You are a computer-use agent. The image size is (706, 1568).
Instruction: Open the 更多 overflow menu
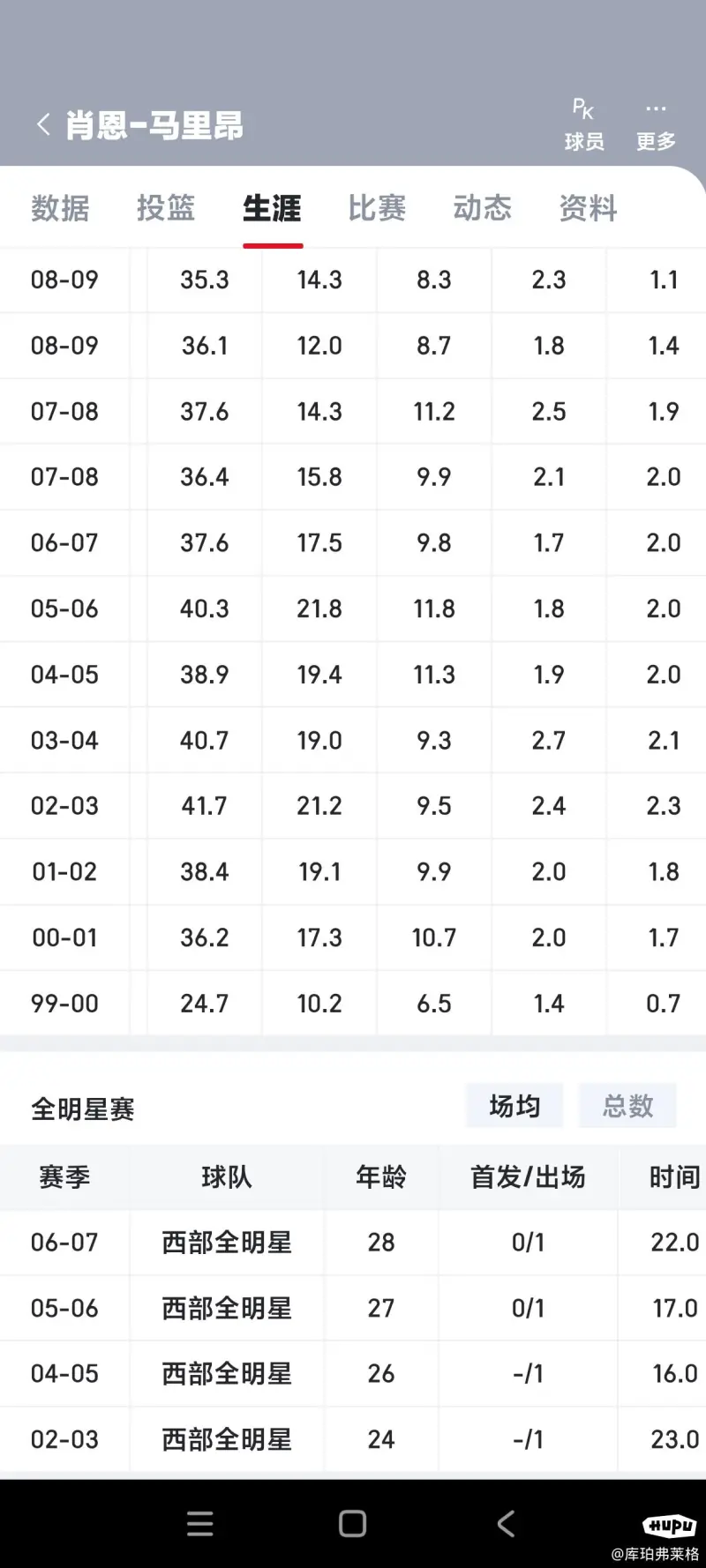click(656, 125)
